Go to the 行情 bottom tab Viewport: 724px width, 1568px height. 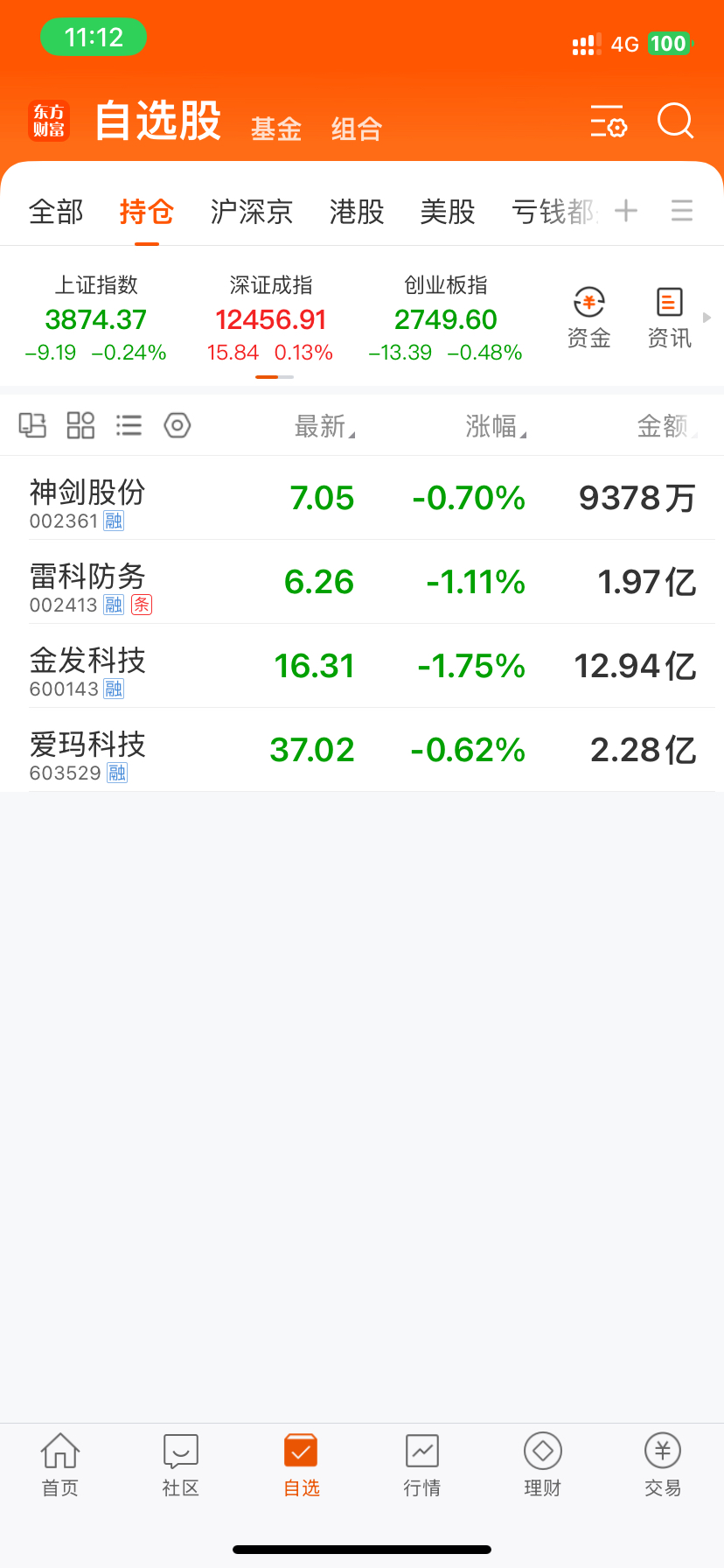[x=422, y=1466]
